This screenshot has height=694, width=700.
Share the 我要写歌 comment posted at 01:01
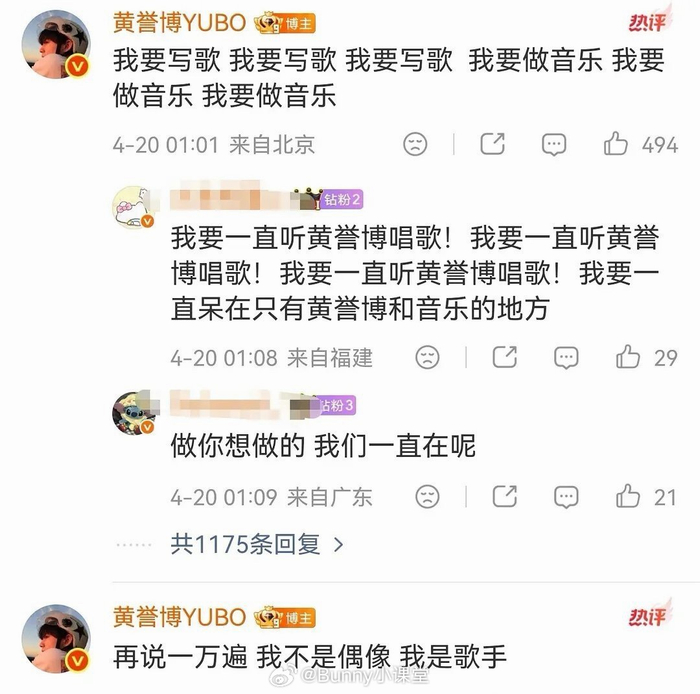(492, 144)
